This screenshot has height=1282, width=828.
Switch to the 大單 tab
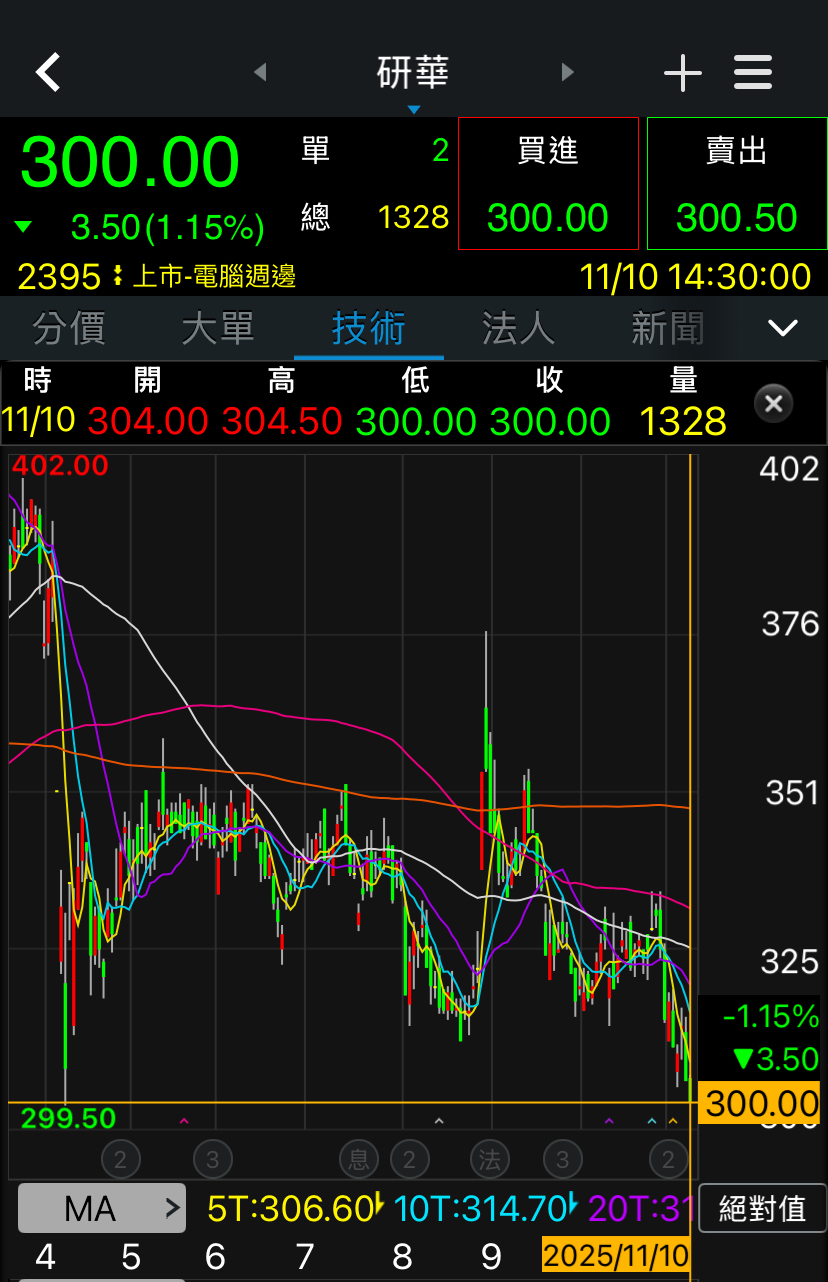click(218, 328)
